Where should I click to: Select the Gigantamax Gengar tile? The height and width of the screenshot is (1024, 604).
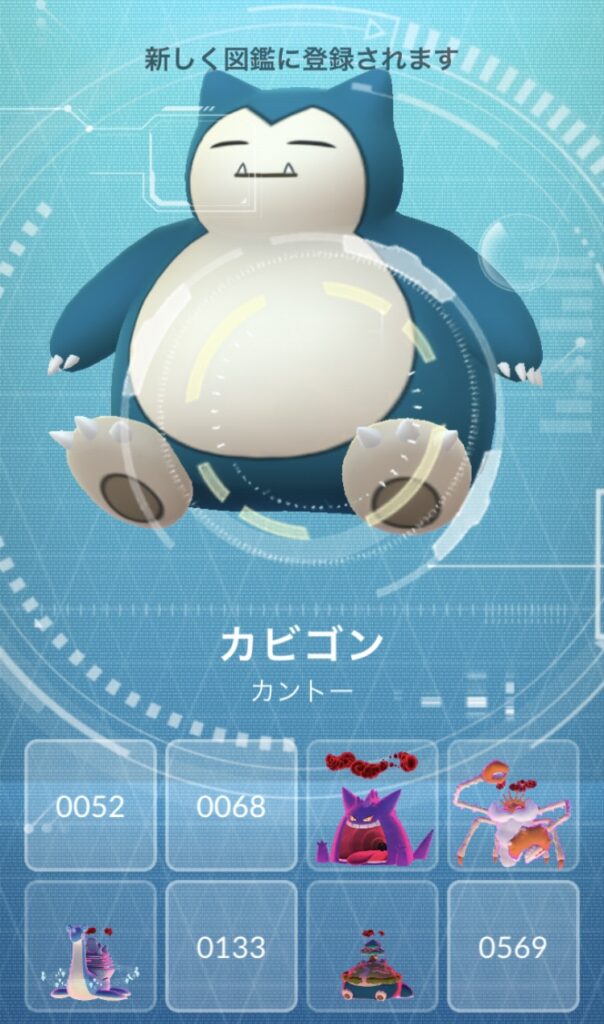pos(372,805)
